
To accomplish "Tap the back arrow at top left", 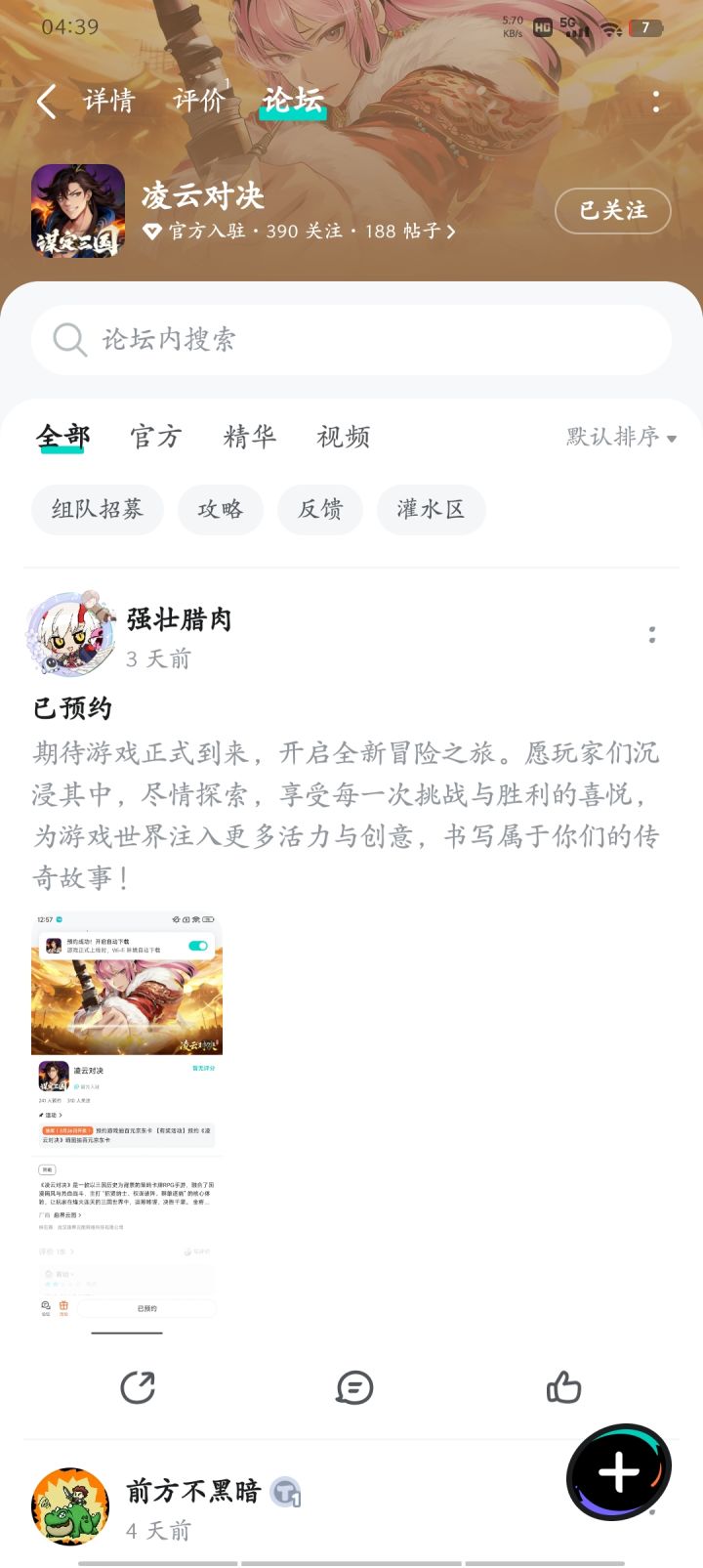I will tap(45, 101).
